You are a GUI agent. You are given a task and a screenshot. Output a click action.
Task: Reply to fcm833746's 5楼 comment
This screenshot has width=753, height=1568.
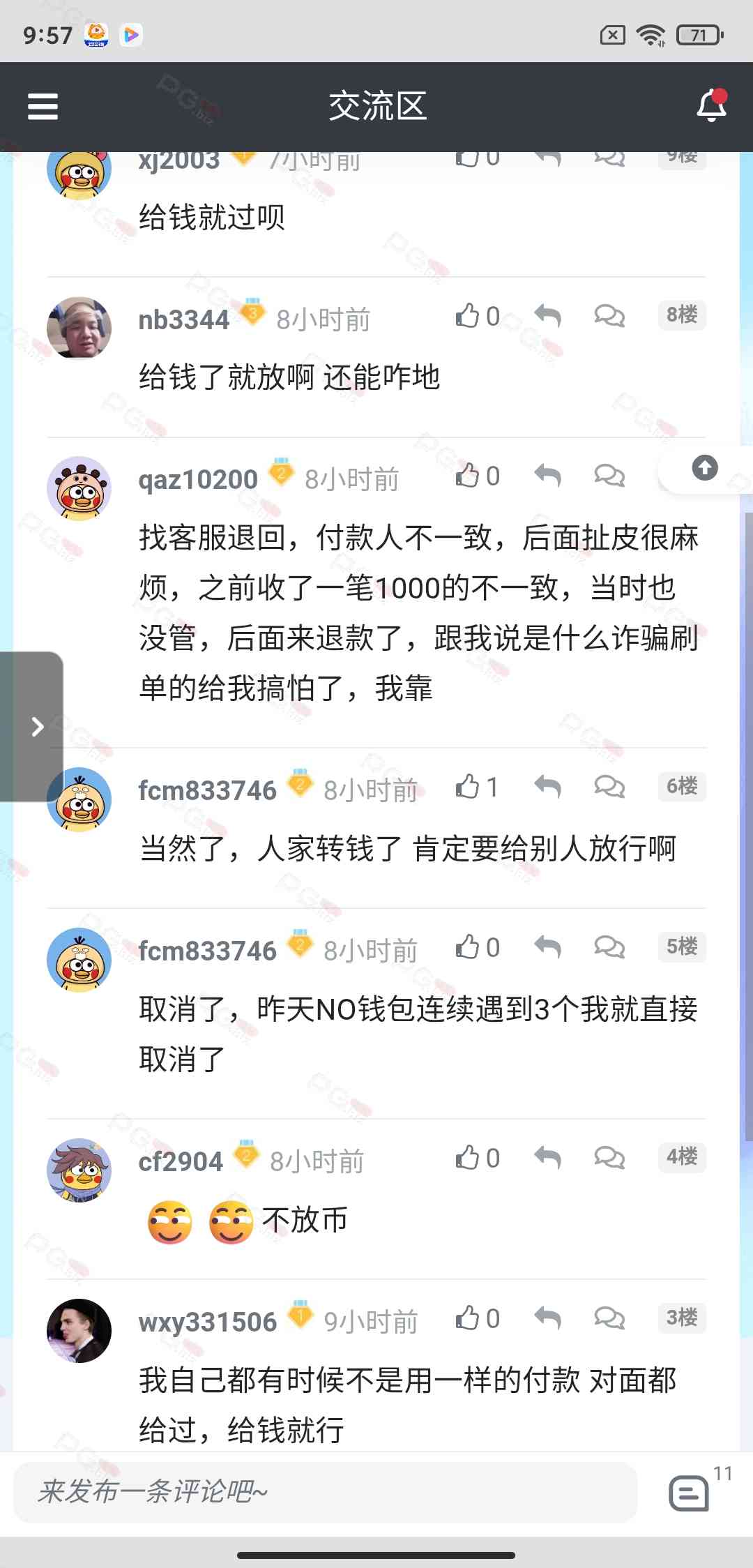point(547,947)
